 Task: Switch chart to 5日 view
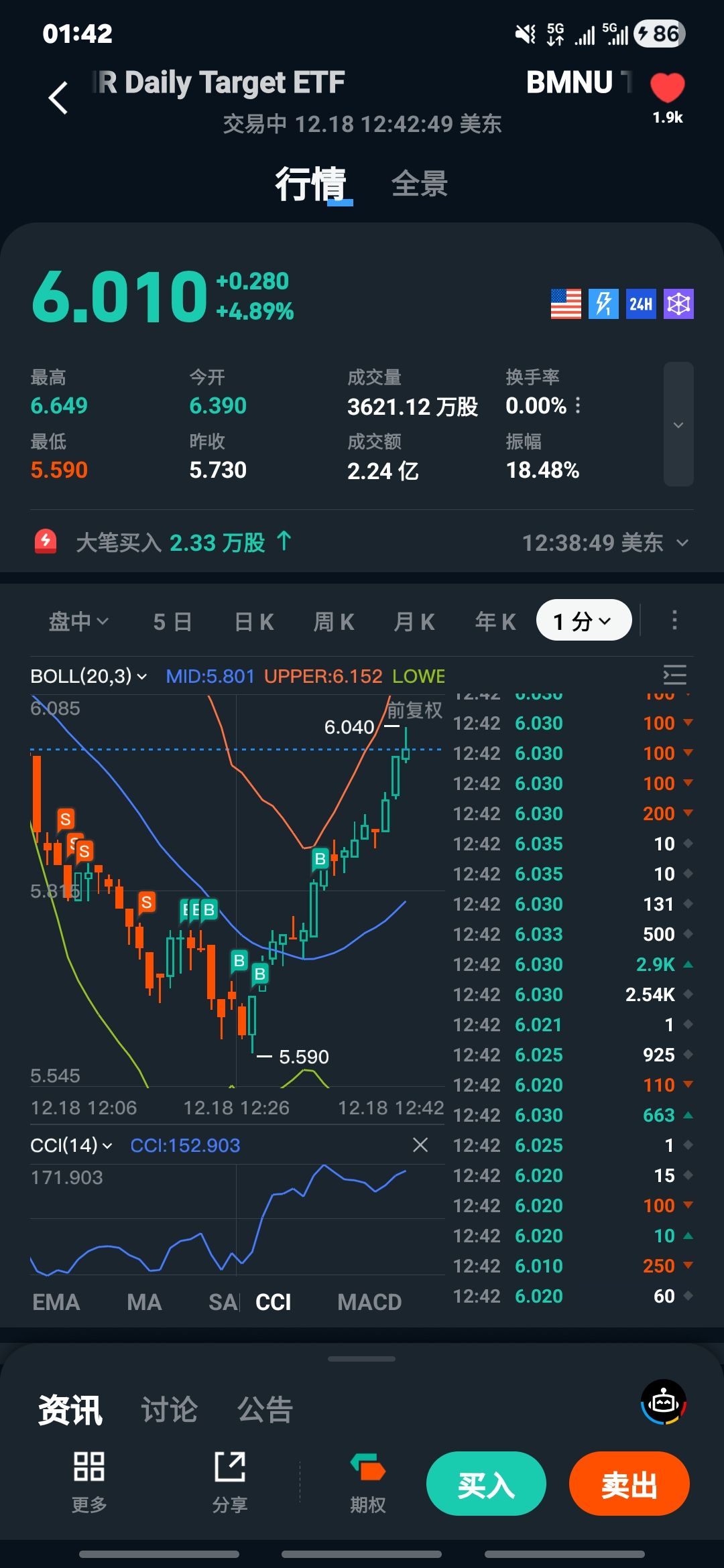(x=172, y=621)
